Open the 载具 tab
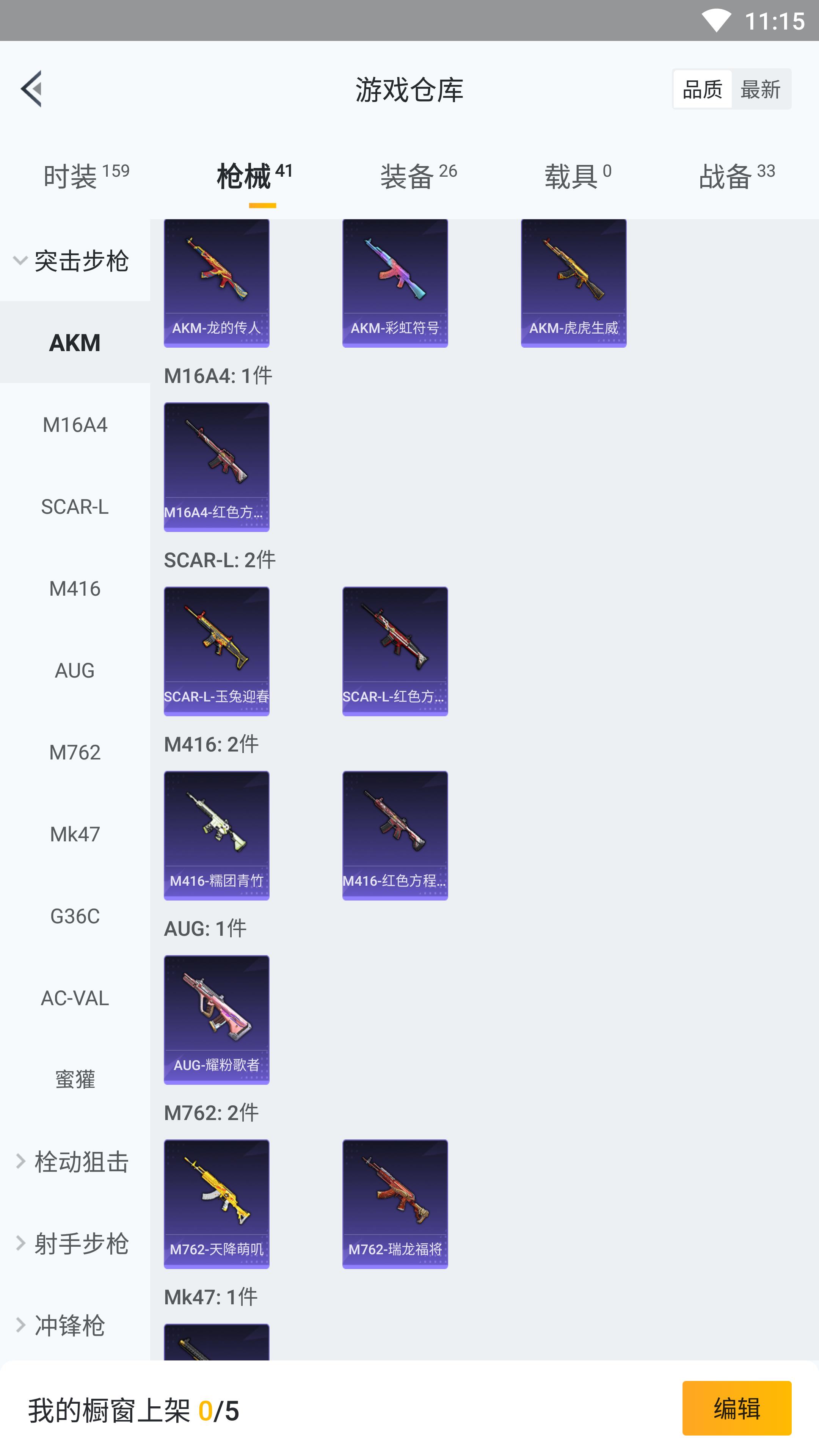 [x=577, y=175]
